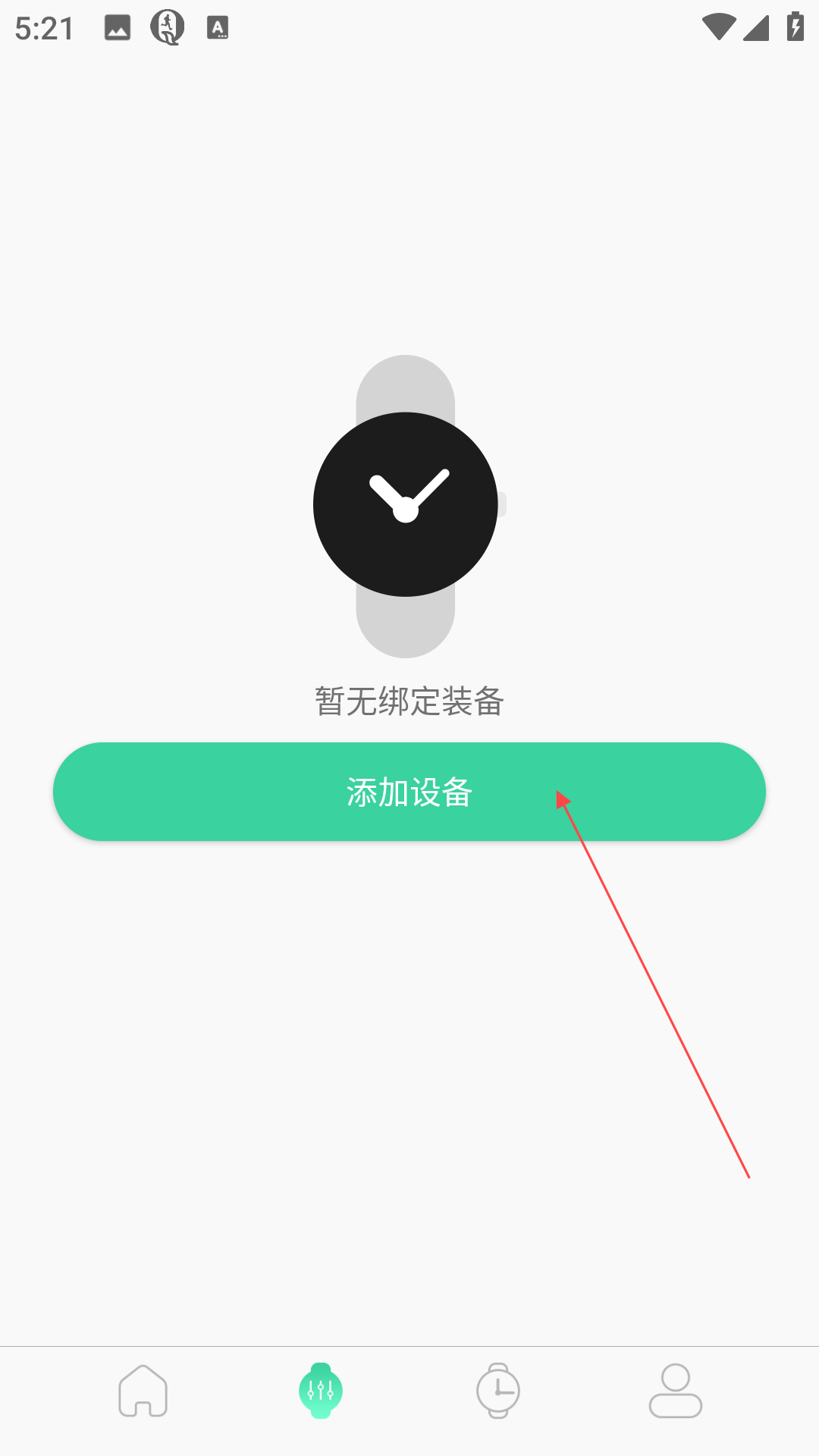Image resolution: width=819 pixels, height=1456 pixels.
Task: Open the profile tab
Action: pyautogui.click(x=675, y=1391)
